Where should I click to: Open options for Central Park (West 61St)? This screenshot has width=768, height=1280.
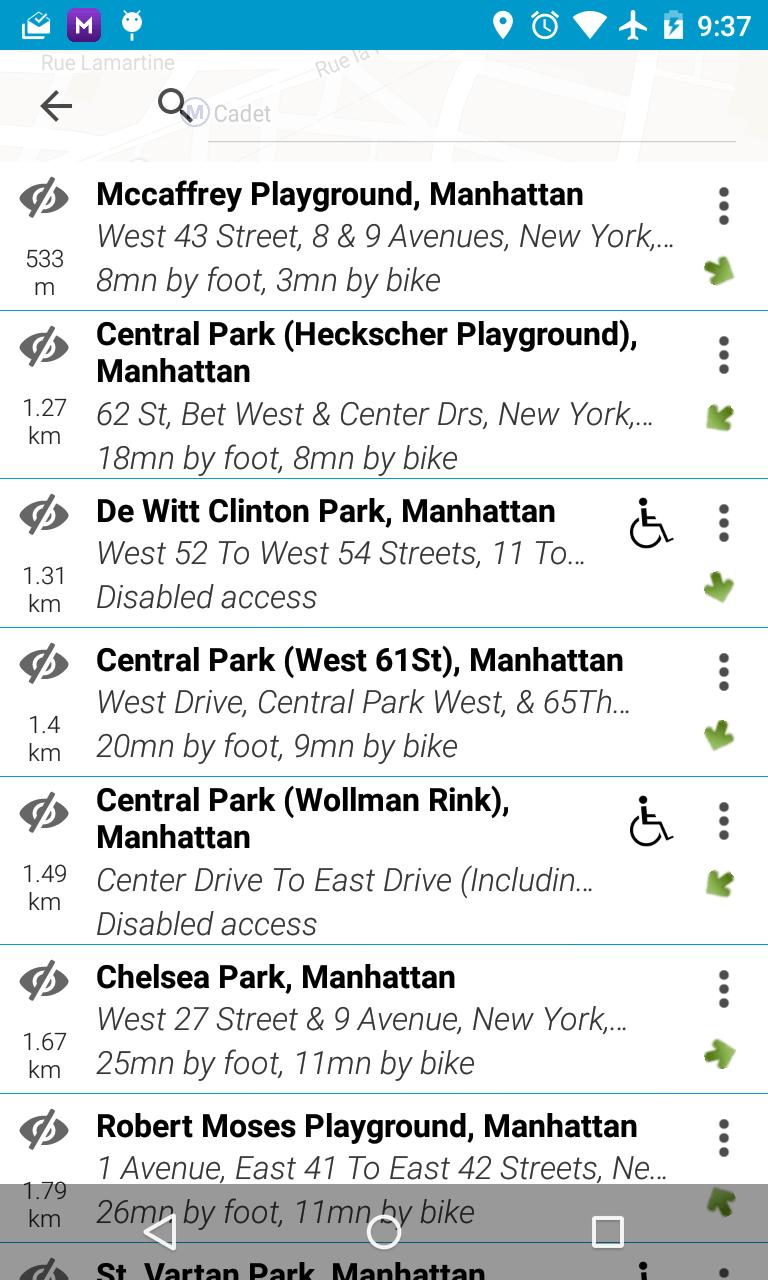click(723, 672)
